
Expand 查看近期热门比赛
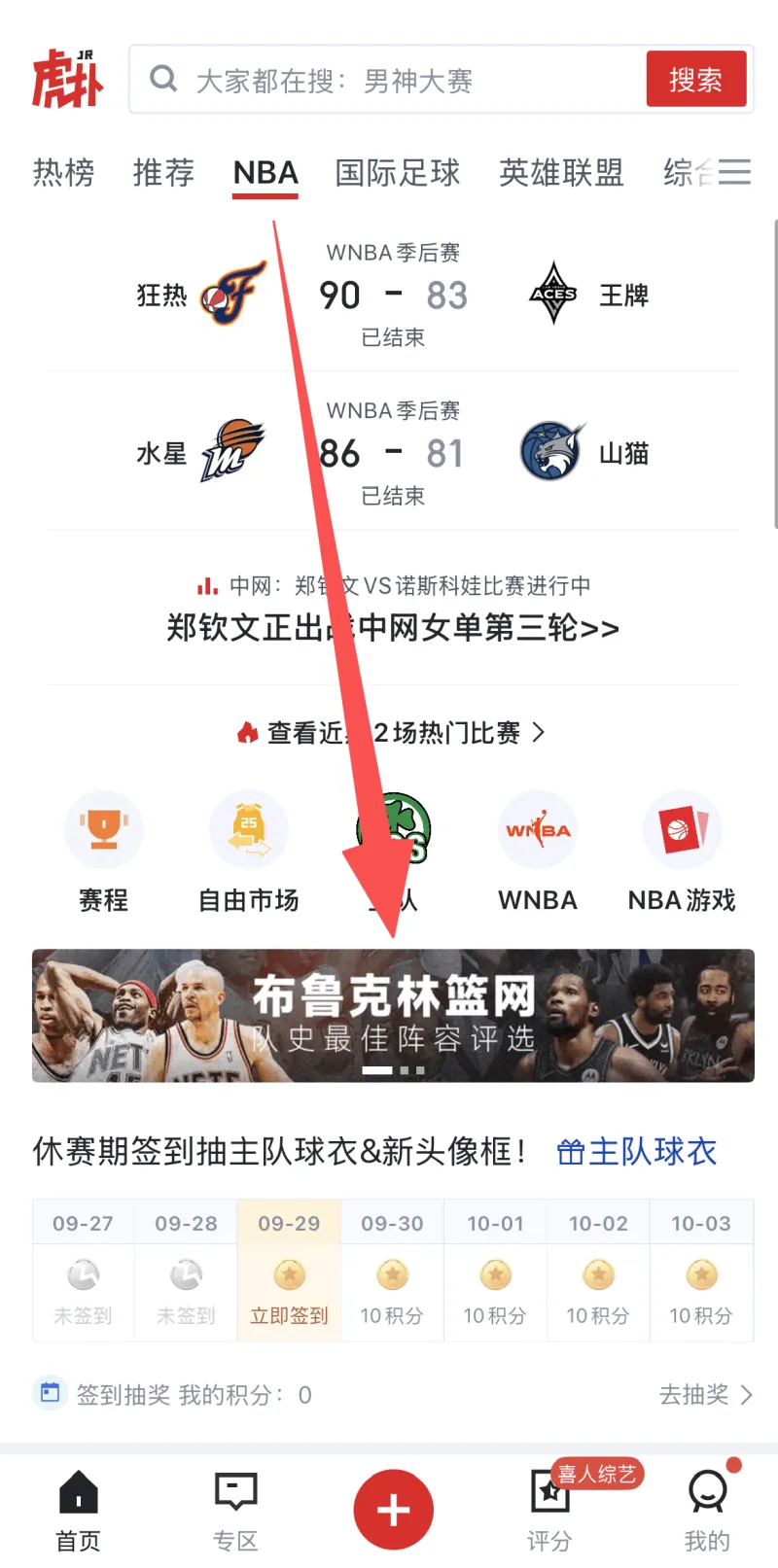pos(393,732)
